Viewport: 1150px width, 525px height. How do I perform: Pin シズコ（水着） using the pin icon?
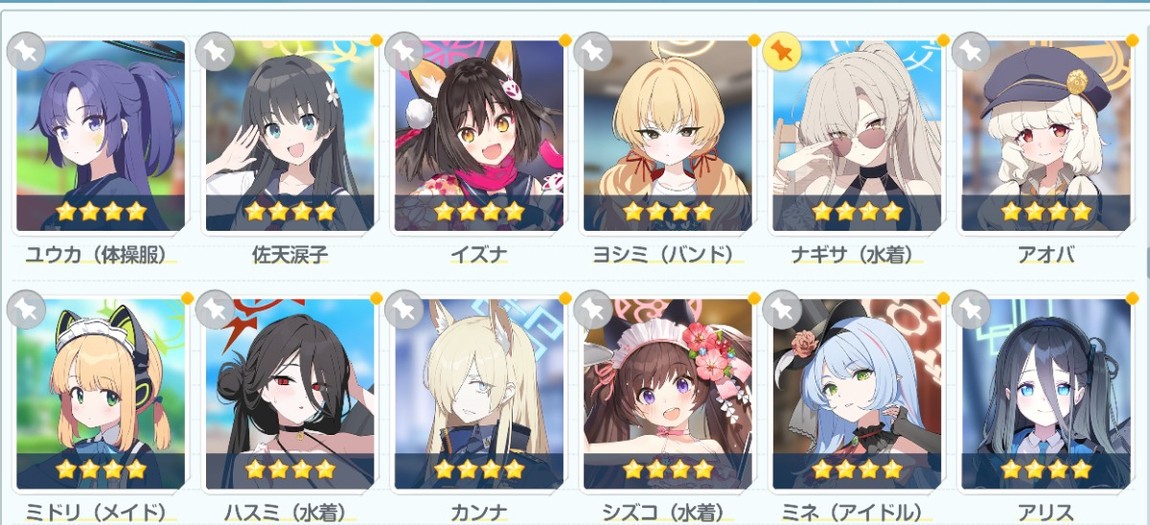coord(592,309)
